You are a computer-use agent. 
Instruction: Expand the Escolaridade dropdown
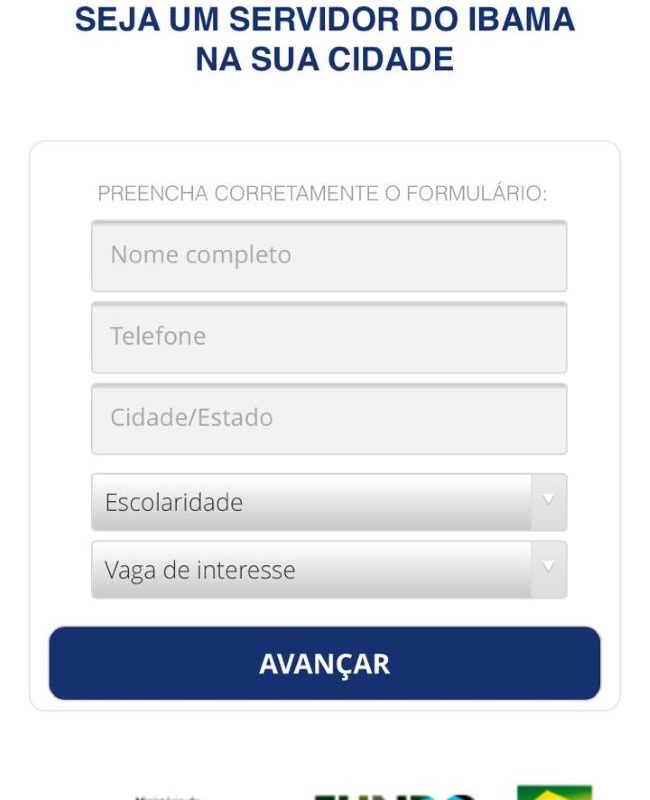pos(329,502)
